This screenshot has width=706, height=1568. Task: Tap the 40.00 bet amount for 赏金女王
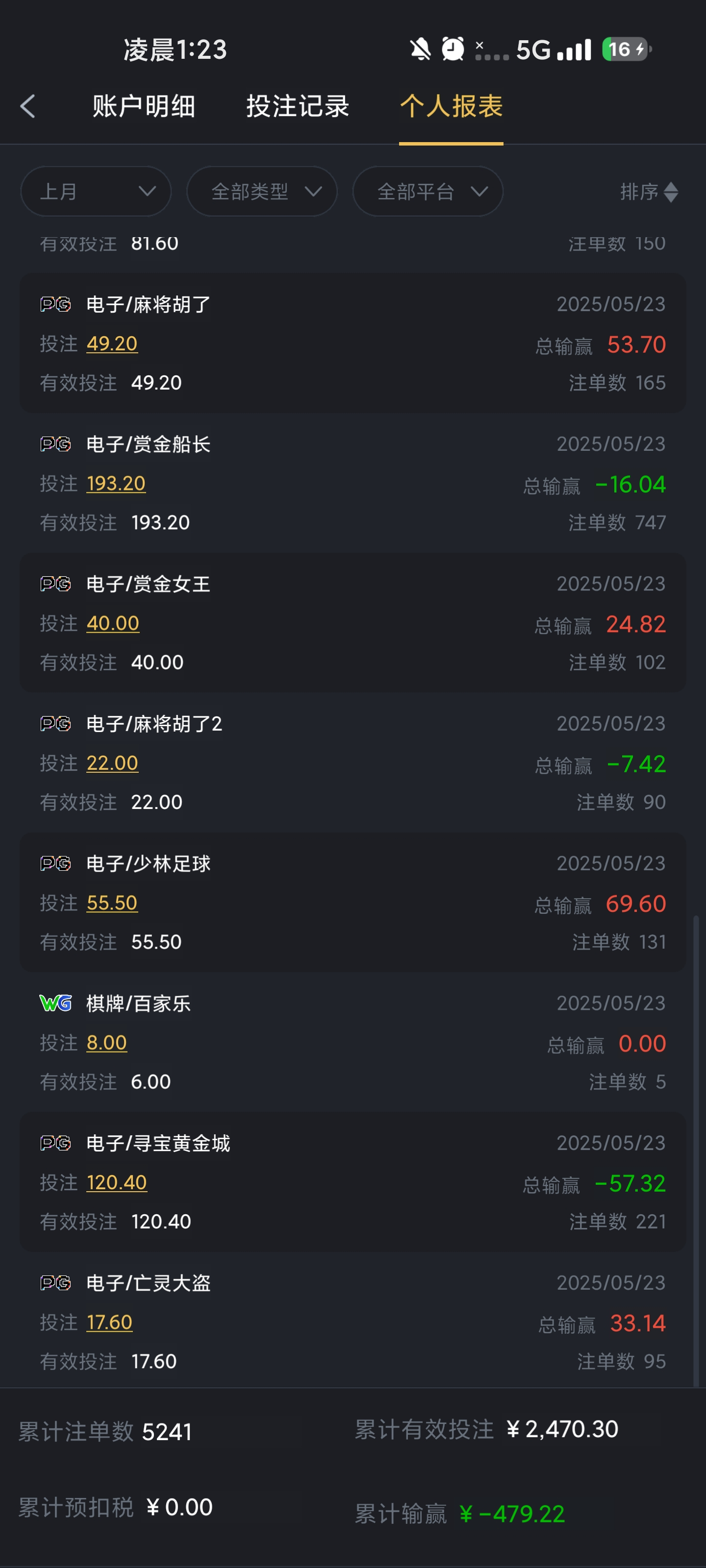(x=113, y=623)
